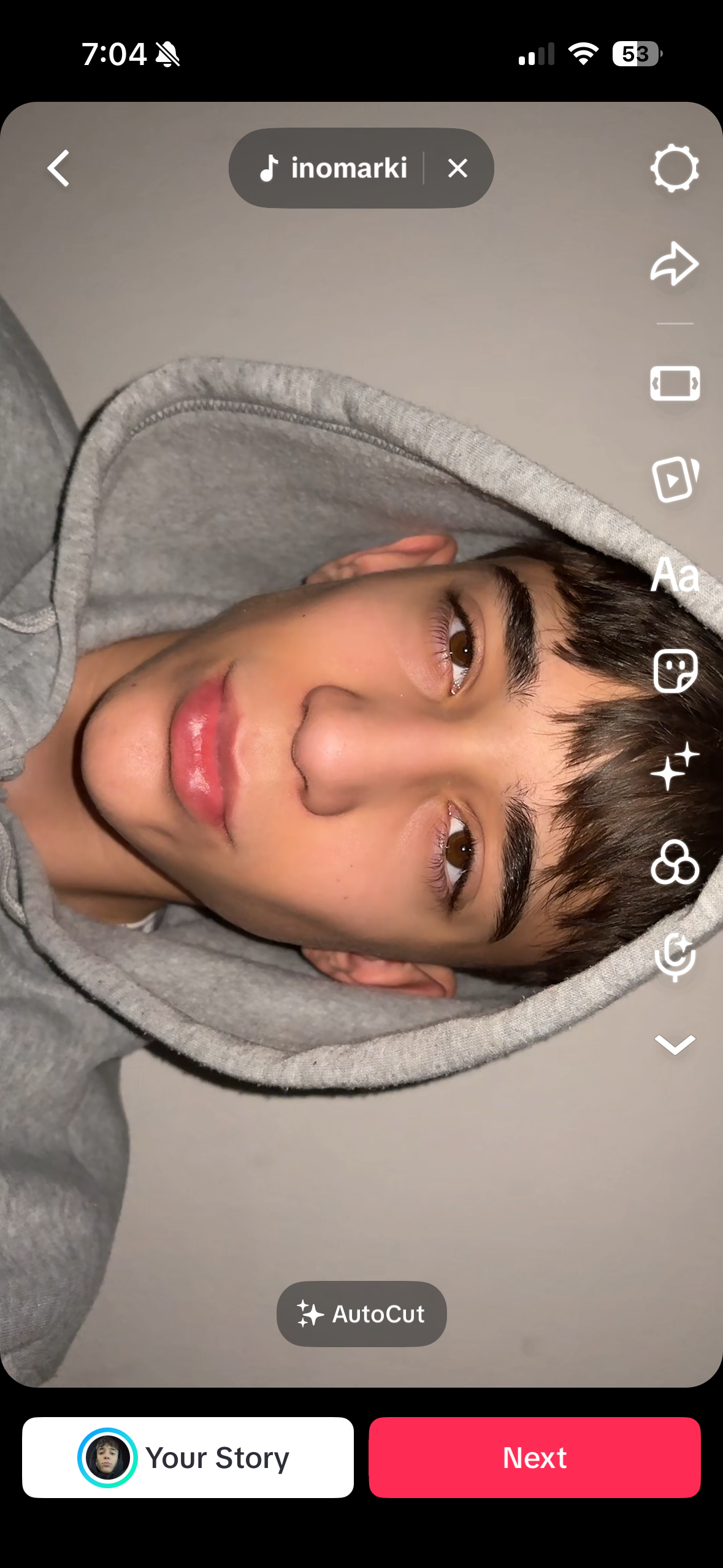This screenshot has height=1568, width=723.
Task: Continue with the Next button
Action: [534, 1458]
